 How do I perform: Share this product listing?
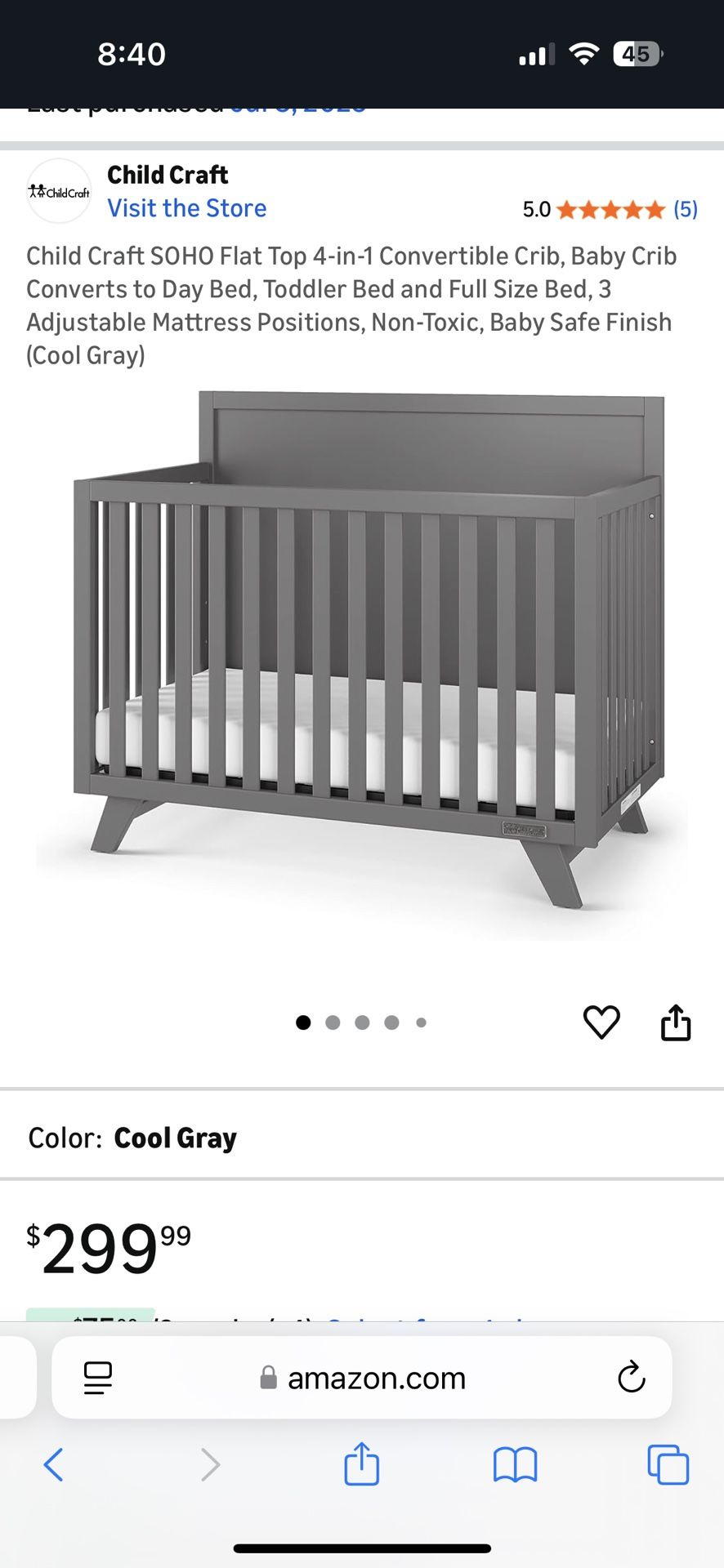(676, 1022)
